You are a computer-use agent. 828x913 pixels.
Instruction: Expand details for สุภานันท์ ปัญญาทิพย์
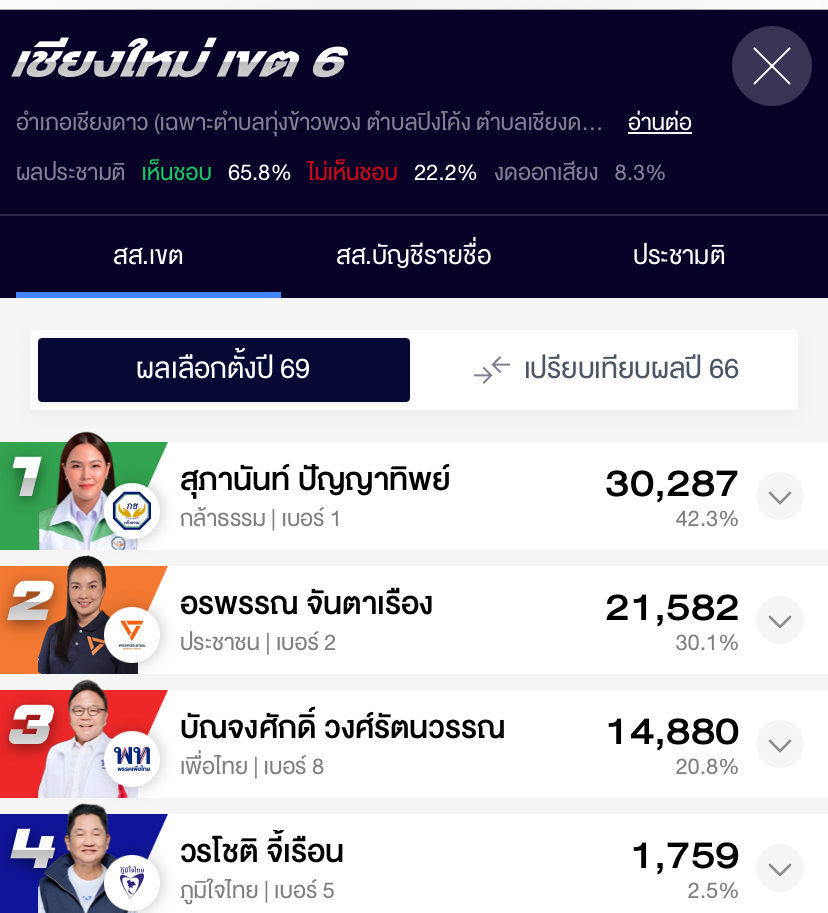(x=779, y=496)
